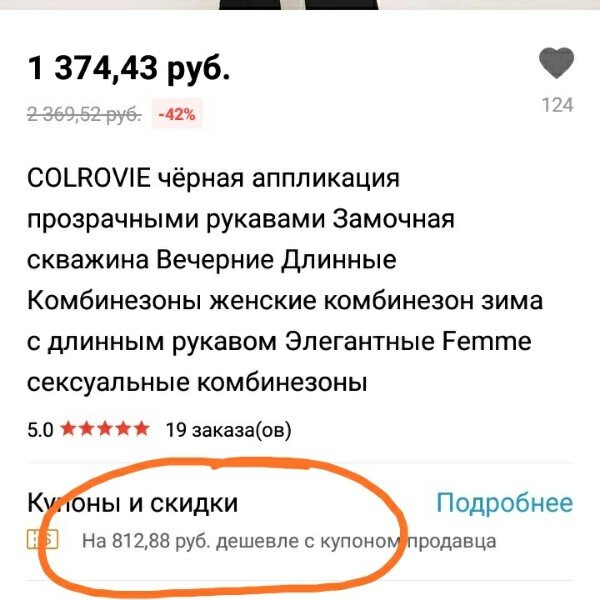Add this jumpsuit to the wishlist

[x=556, y=66]
